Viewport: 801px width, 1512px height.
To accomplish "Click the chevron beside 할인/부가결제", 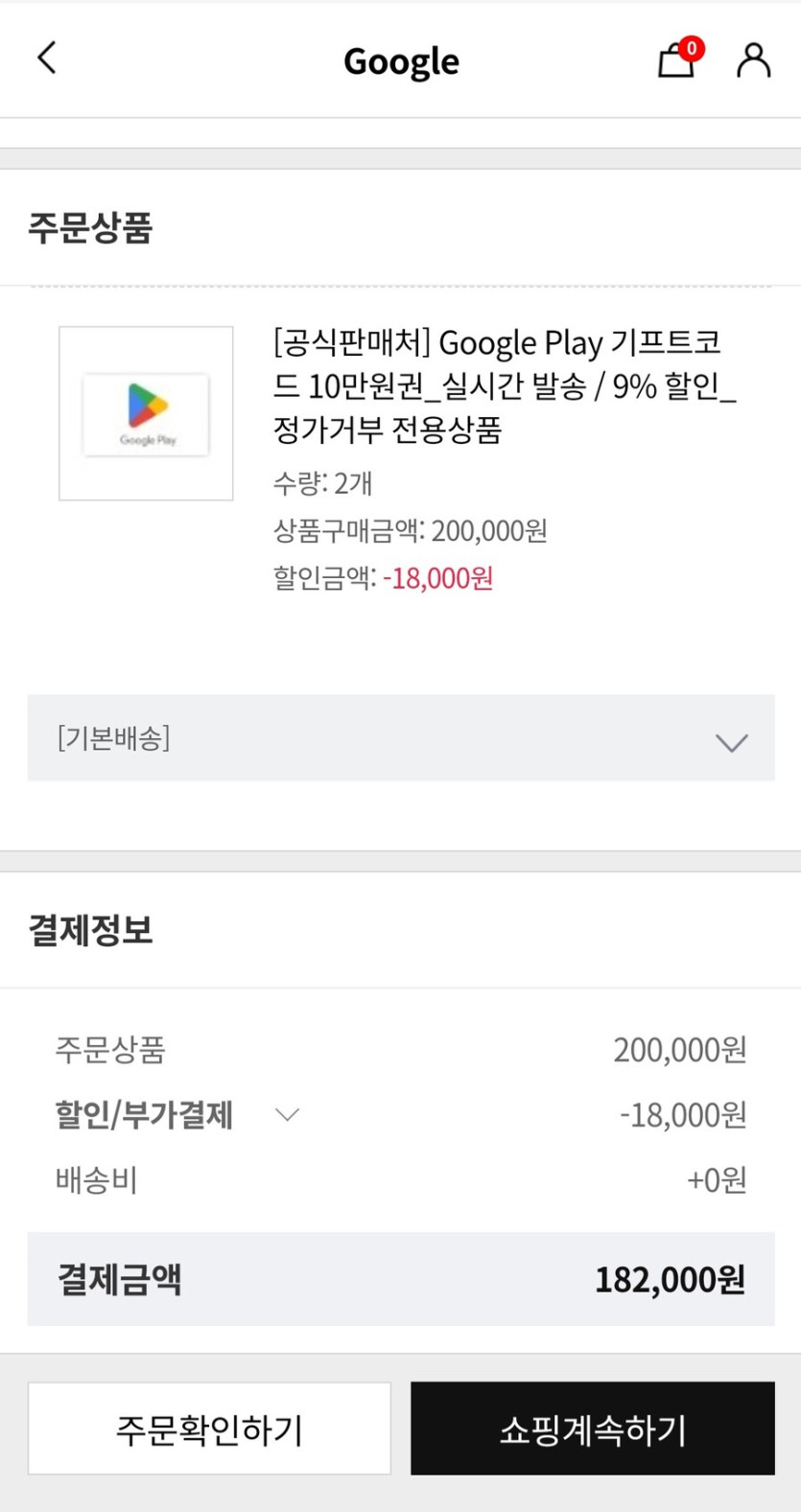I will (x=286, y=1114).
